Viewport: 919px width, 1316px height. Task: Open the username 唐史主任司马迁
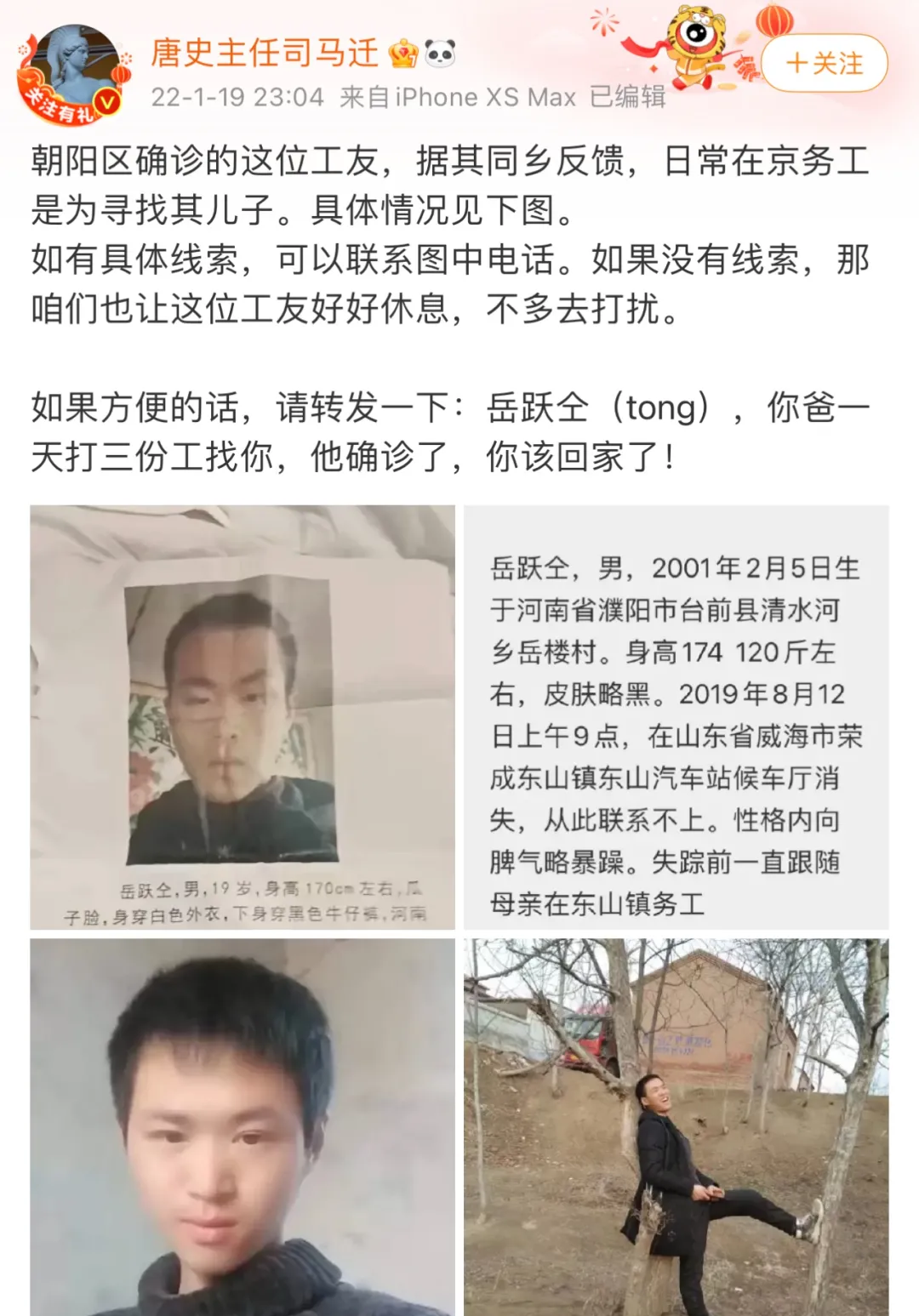click(265, 53)
